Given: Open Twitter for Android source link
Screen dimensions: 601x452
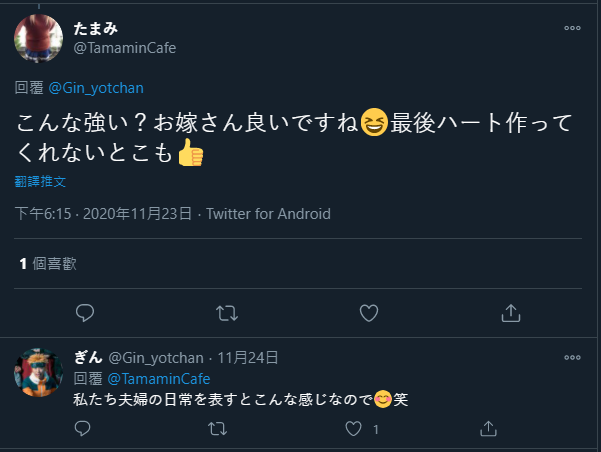Looking at the screenshot, I should click(268, 214).
